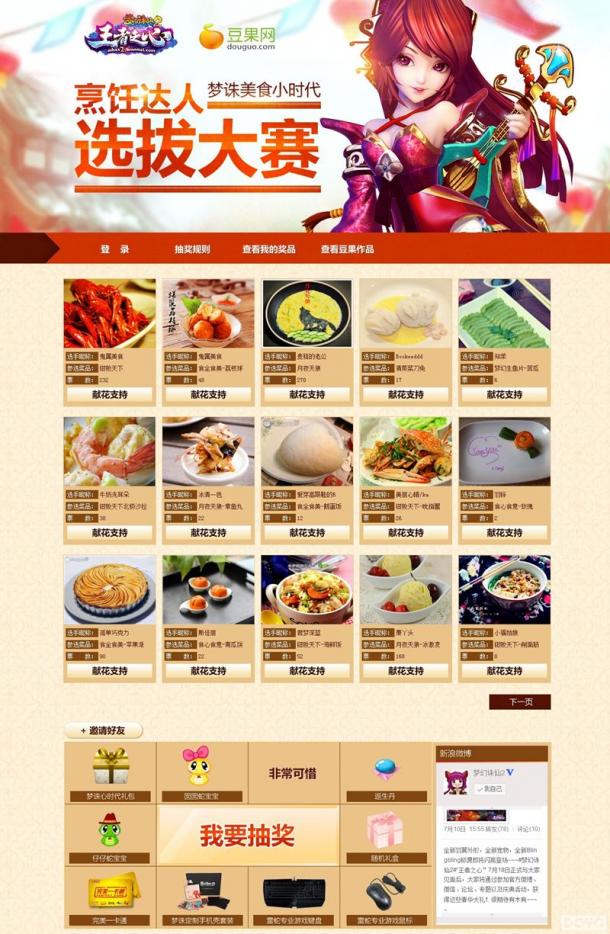Image resolution: width=610 pixels, height=934 pixels.
Task: Tap 献花支持 under 水清一色 dish
Action: coord(208,533)
